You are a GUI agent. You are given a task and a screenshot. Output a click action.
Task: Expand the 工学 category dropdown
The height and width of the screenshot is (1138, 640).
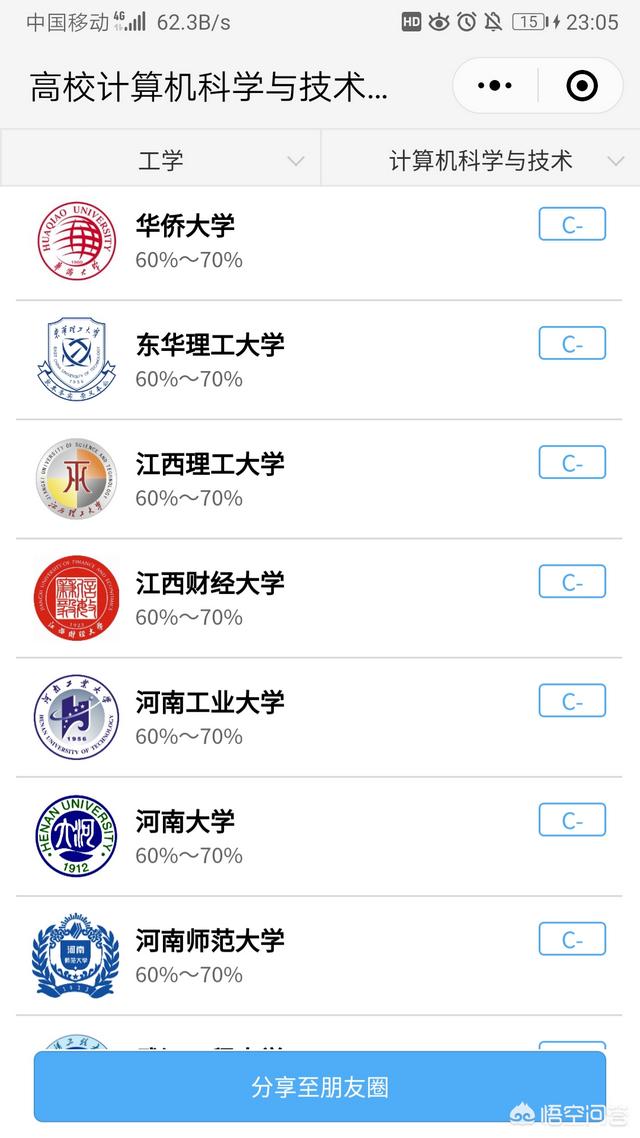(160, 160)
